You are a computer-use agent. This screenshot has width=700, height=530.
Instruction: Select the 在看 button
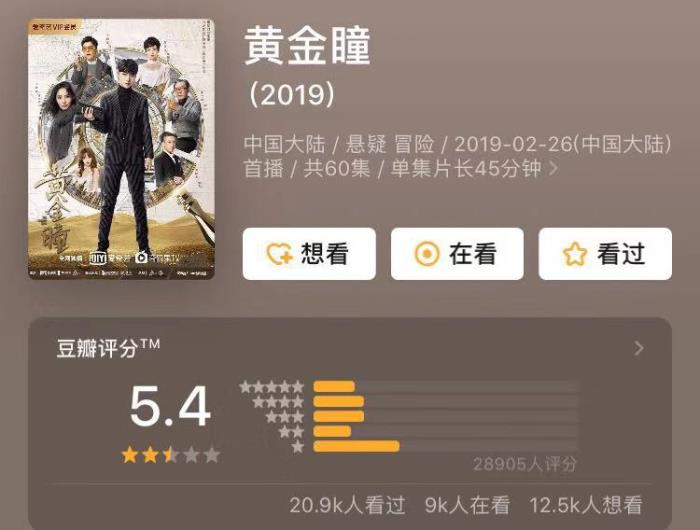[456, 254]
